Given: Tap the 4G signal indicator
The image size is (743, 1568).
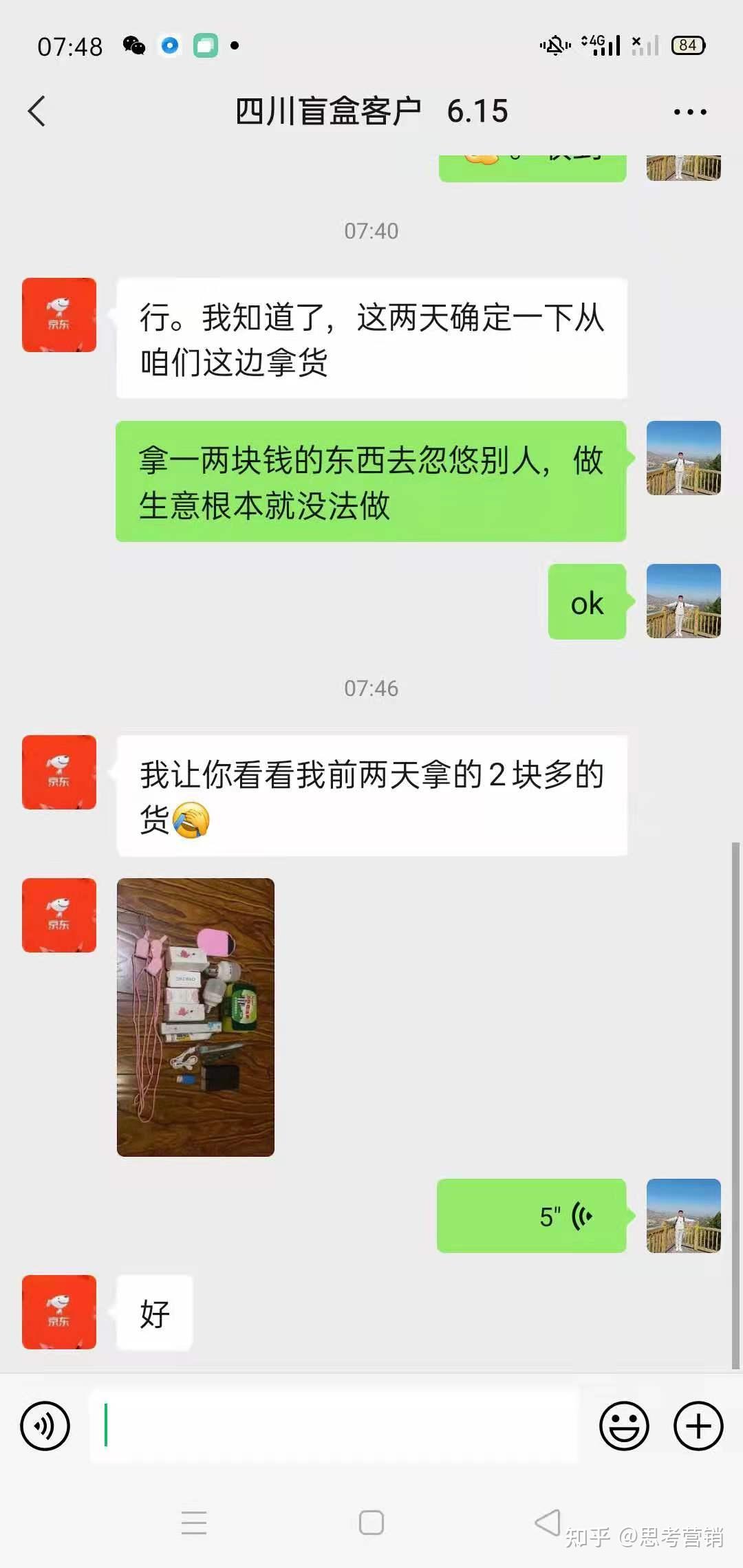Looking at the screenshot, I should click(601, 45).
